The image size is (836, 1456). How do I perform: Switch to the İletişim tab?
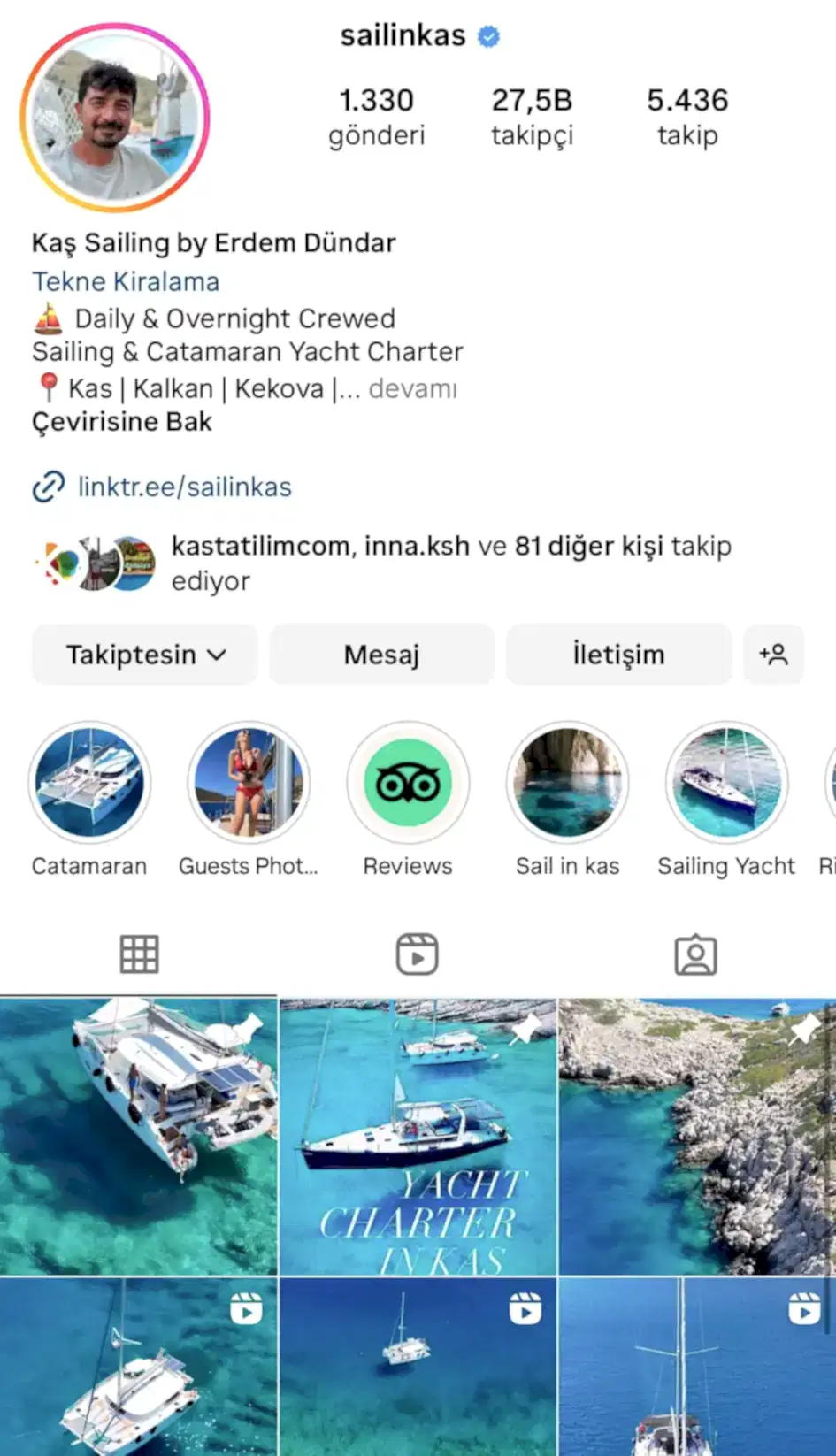(618, 655)
